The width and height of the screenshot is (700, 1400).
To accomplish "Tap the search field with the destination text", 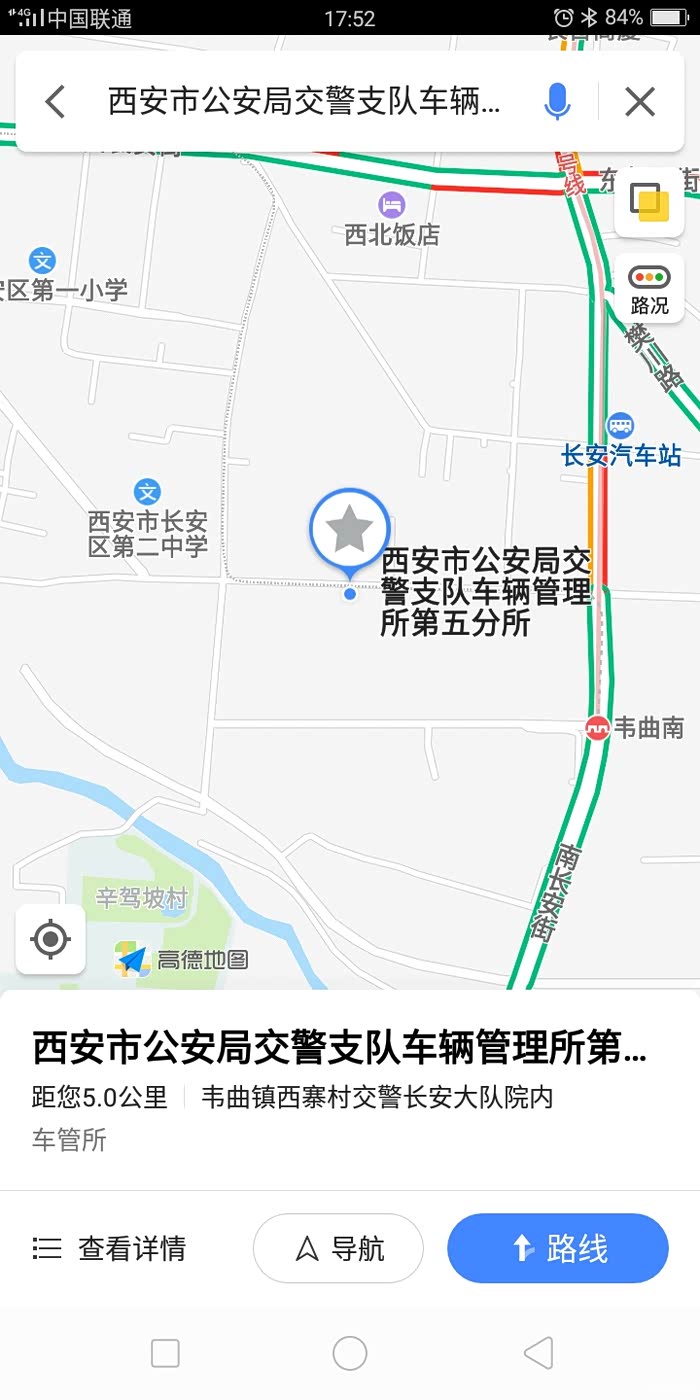I will pyautogui.click(x=304, y=101).
